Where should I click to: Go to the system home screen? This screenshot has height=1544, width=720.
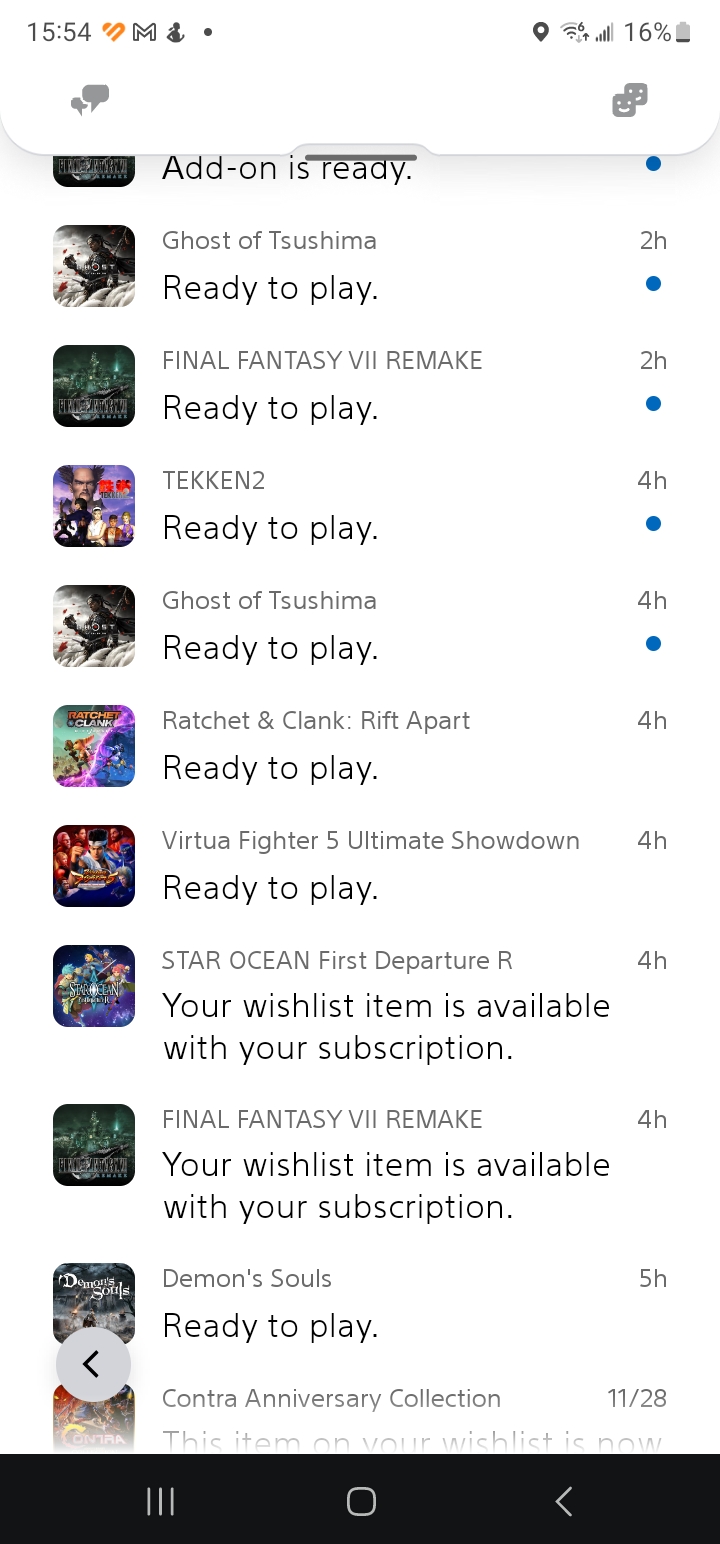[360, 1500]
